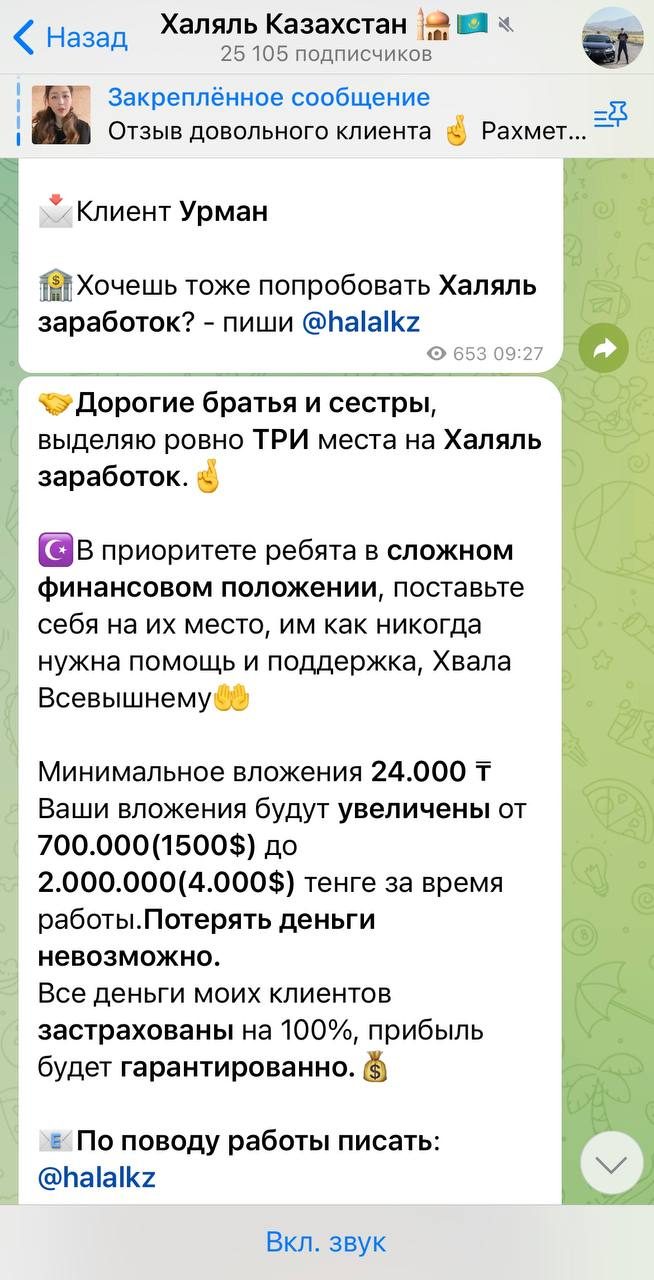Jump to the latest messages with the down arrow
654x1280 pixels.
610,1163
